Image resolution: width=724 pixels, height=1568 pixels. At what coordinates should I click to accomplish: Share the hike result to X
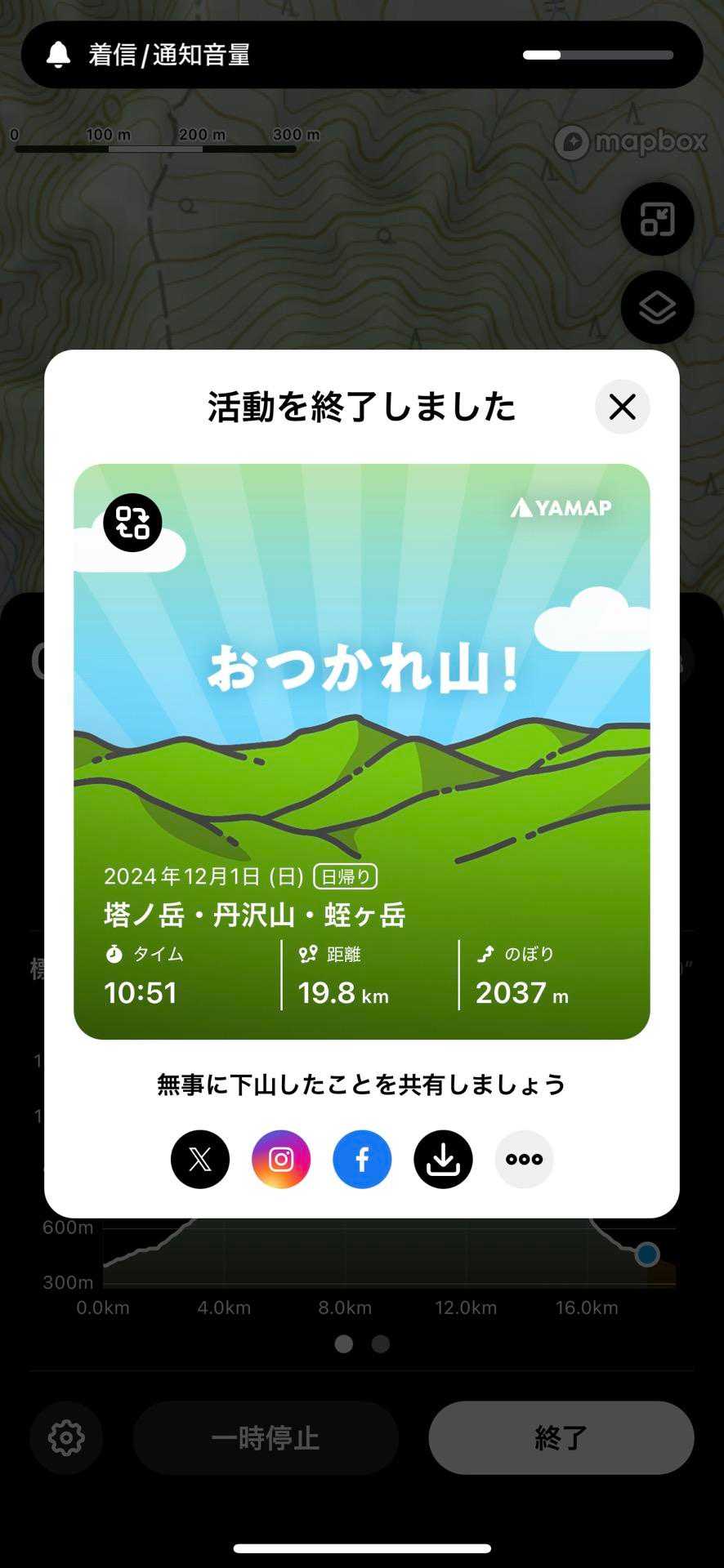click(x=200, y=1159)
